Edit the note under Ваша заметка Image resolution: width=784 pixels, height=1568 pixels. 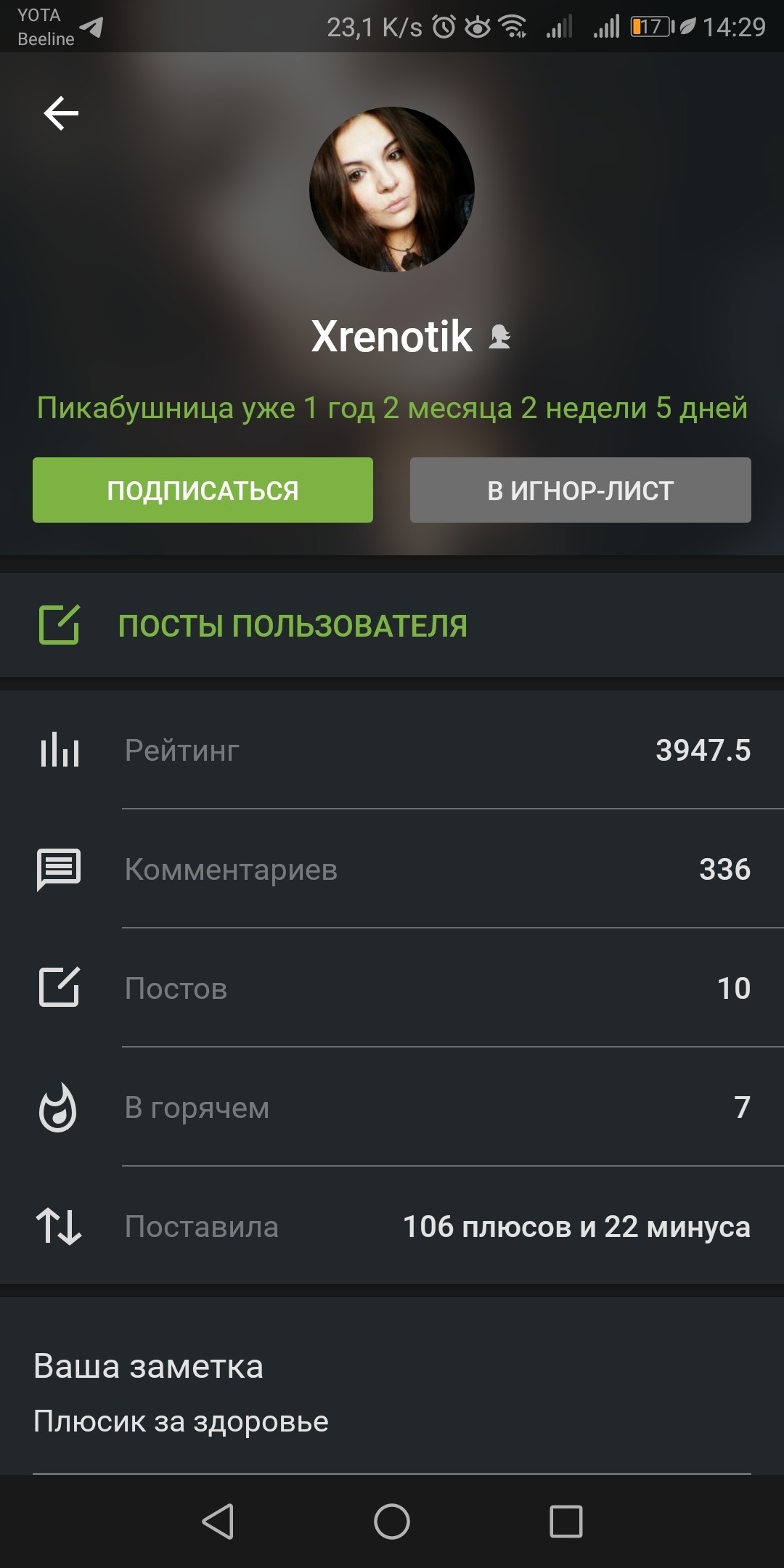(x=181, y=1421)
